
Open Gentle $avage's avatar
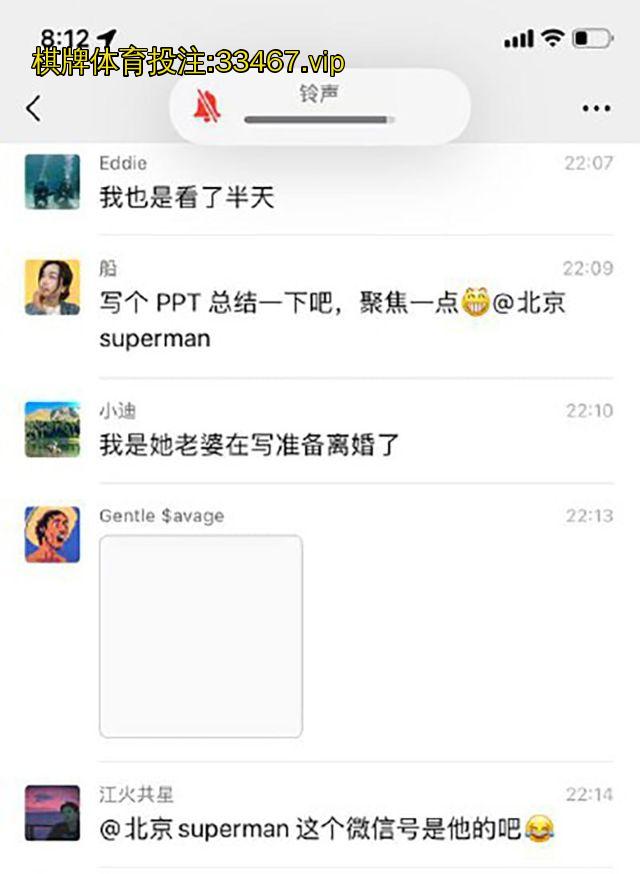52,534
